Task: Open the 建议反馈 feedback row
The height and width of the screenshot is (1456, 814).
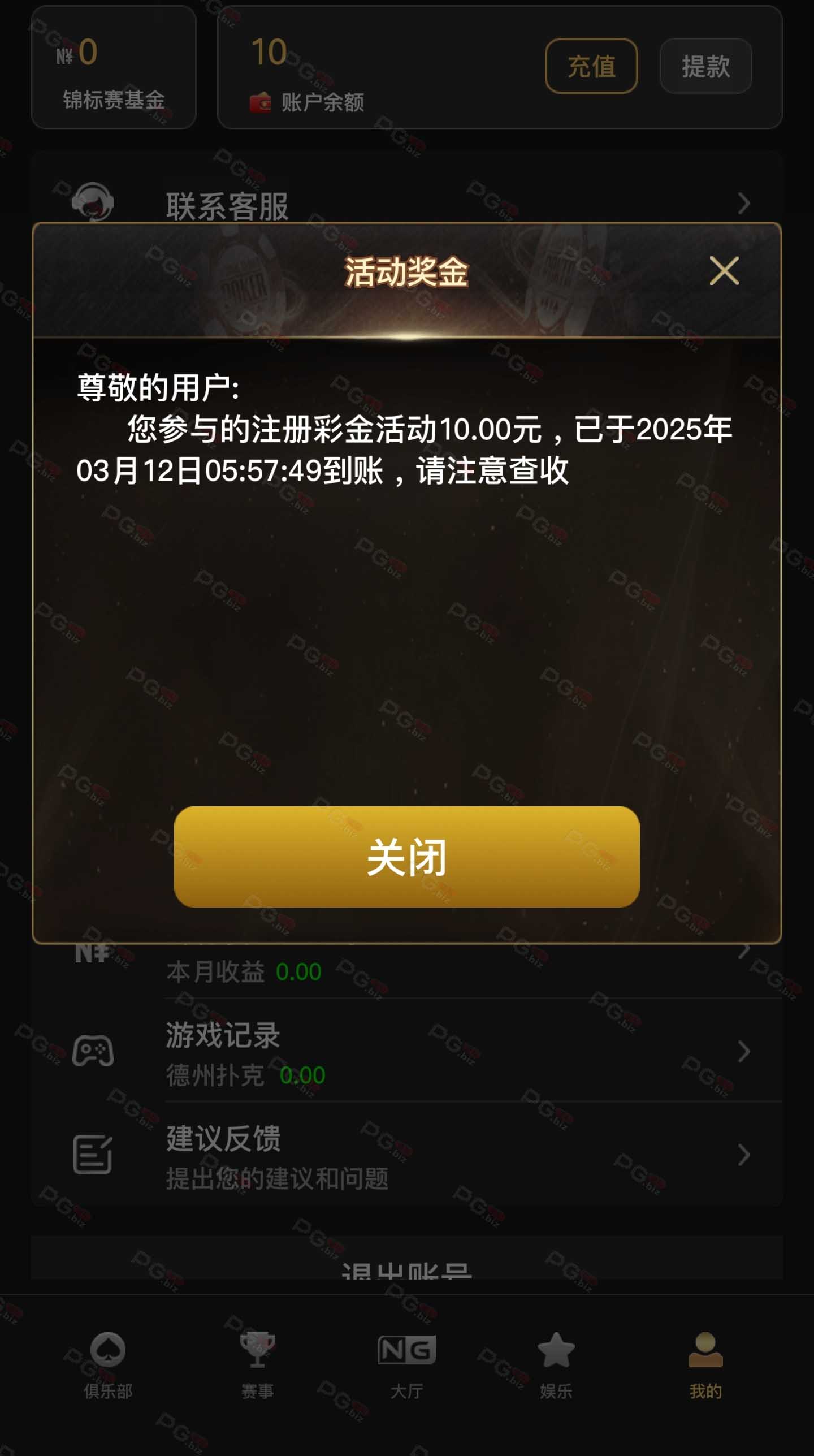Action: [x=406, y=1155]
